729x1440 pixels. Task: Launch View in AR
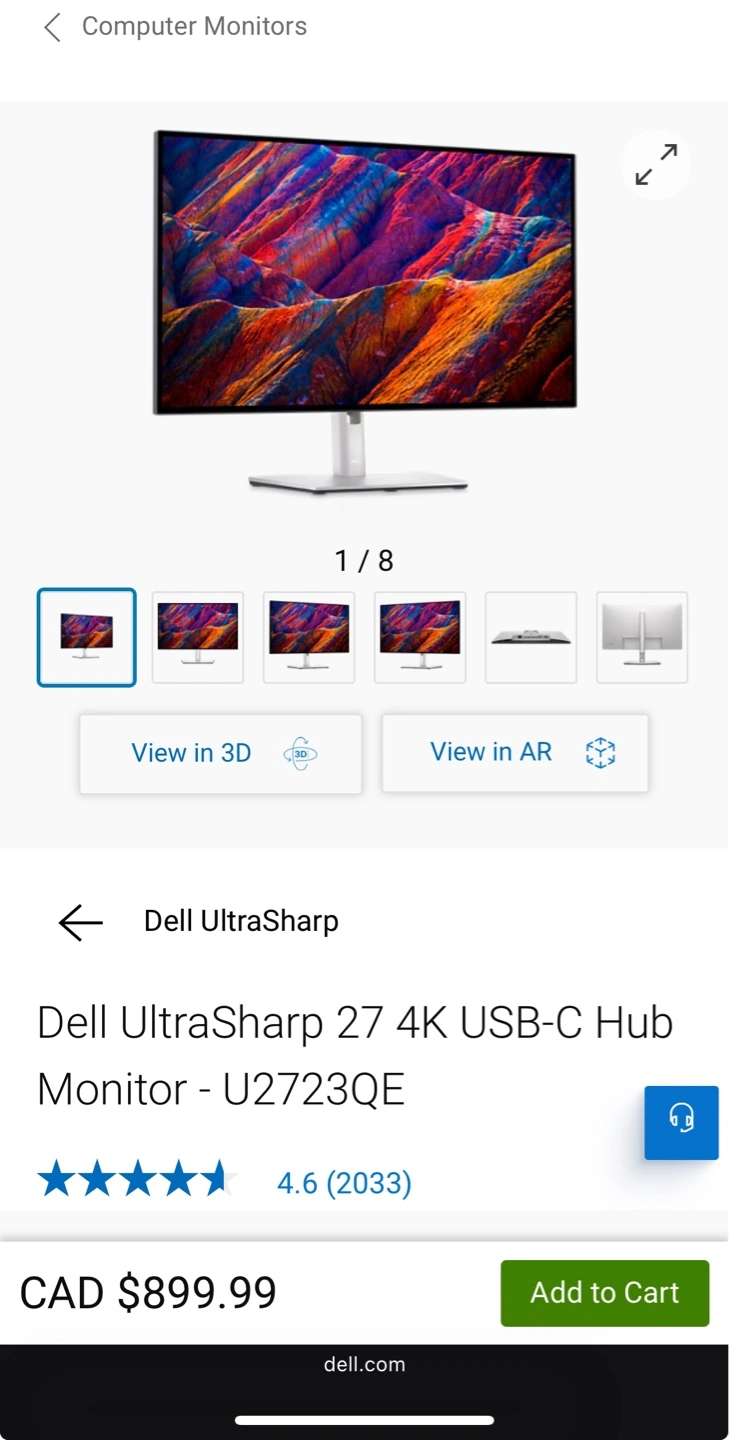[515, 753]
